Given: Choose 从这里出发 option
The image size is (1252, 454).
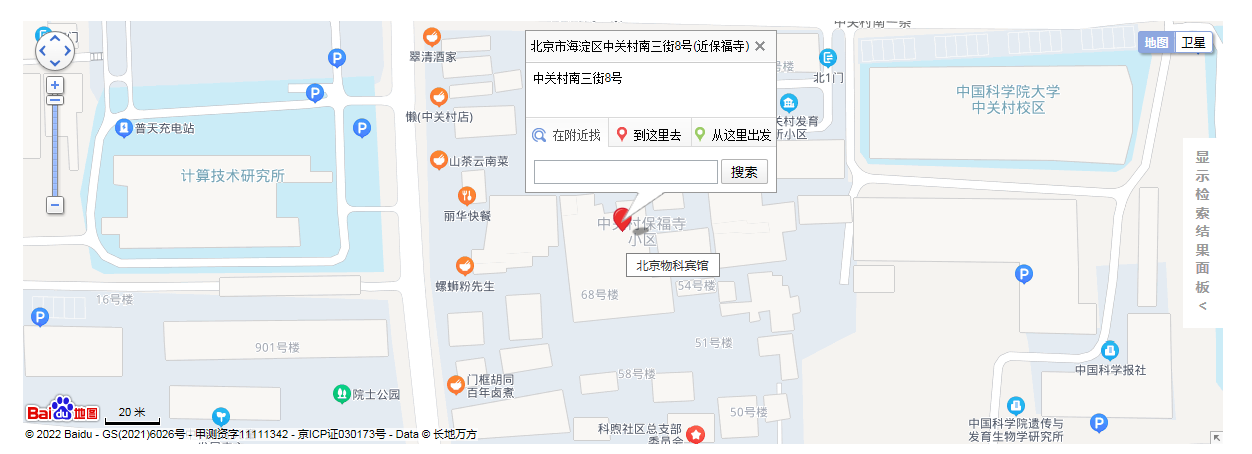Looking at the screenshot, I should pyautogui.click(x=733, y=135).
